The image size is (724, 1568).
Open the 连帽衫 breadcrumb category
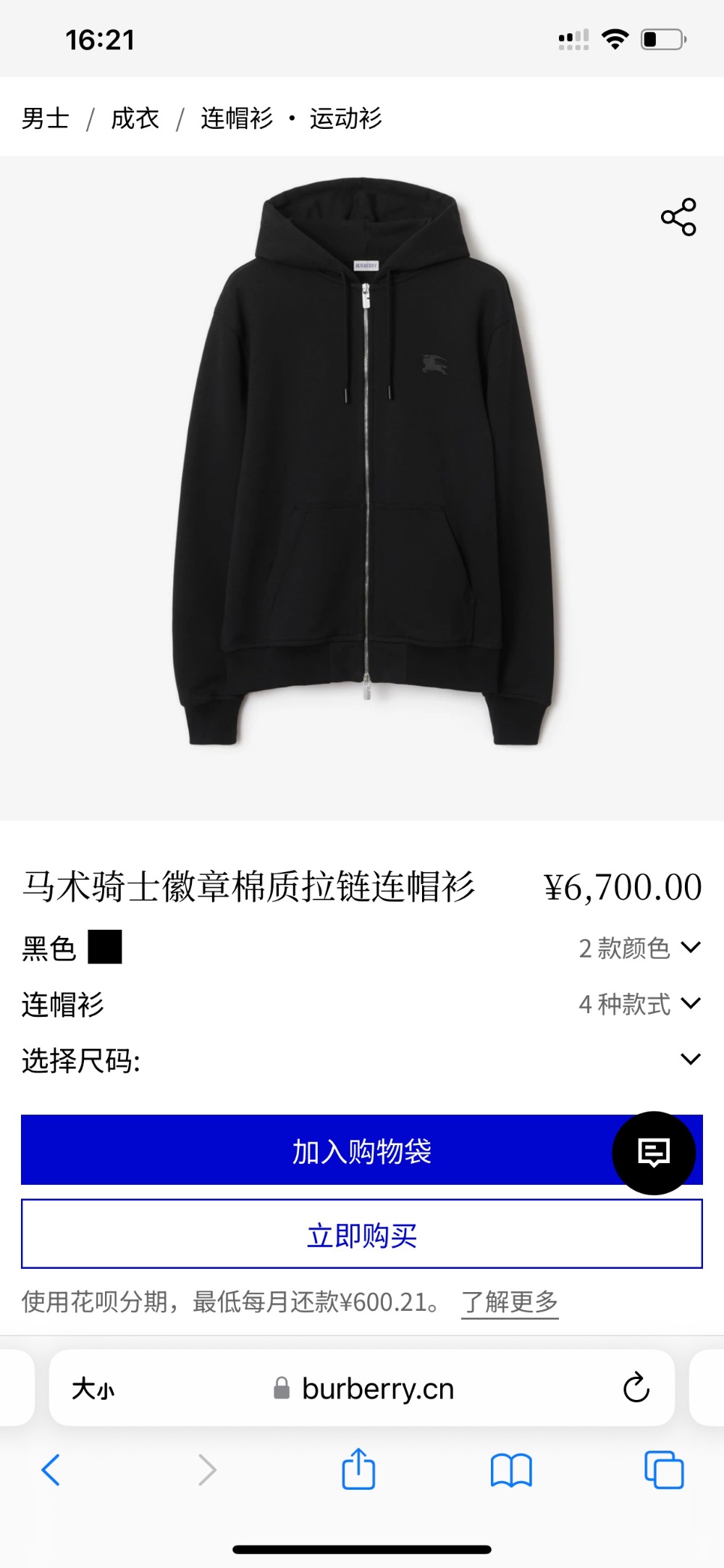pos(237,118)
